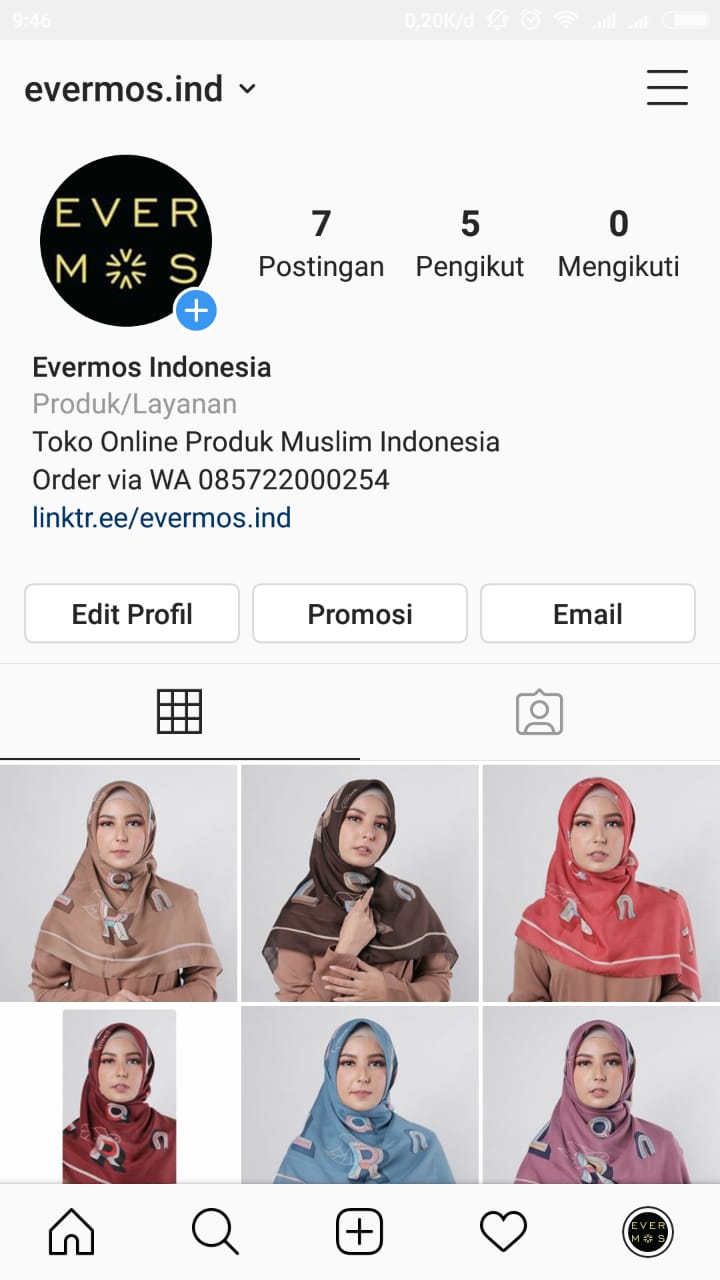Switch to the grid posts tab

(180, 712)
